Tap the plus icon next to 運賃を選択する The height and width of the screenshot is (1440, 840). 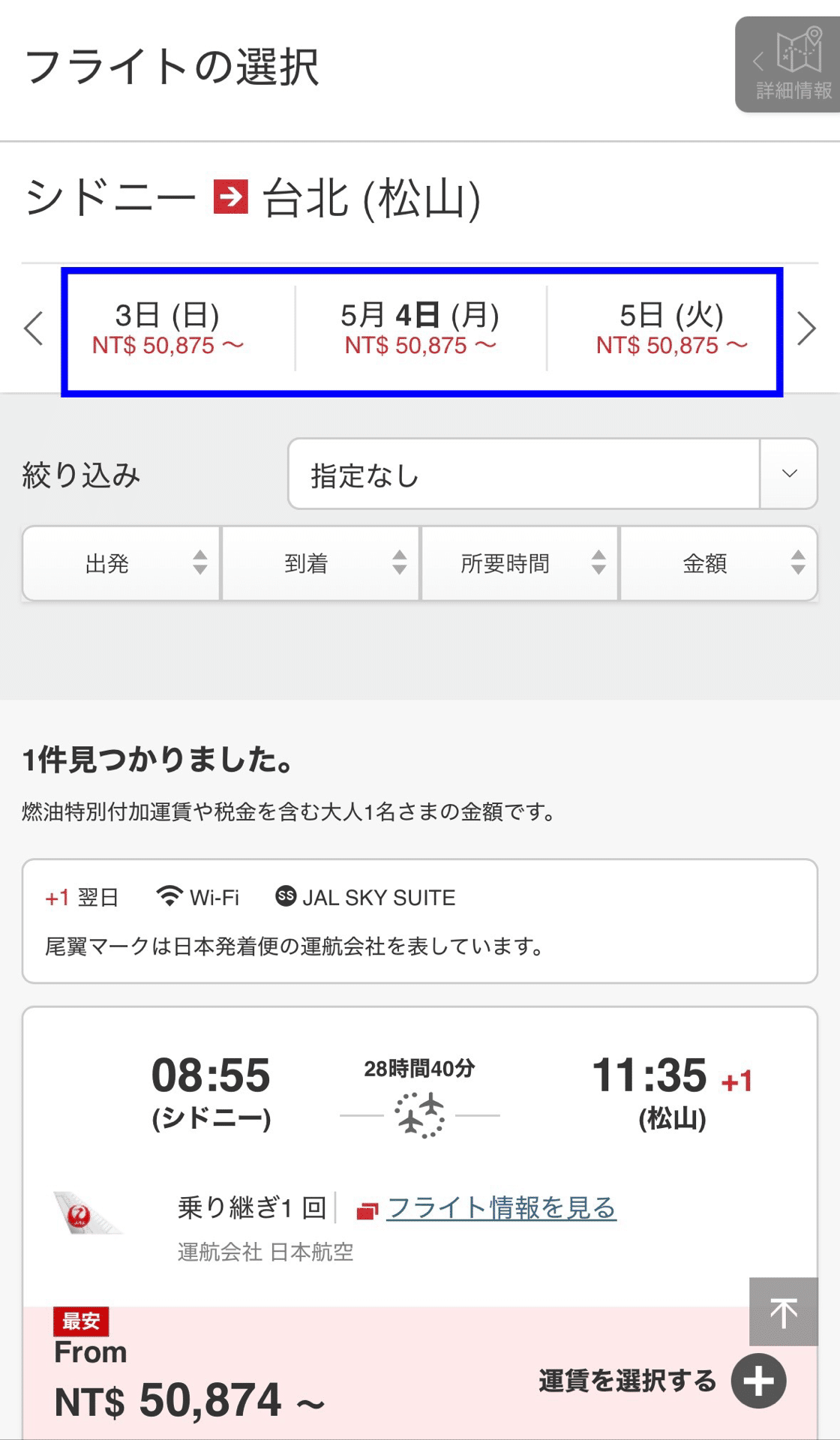pyautogui.click(x=760, y=1380)
